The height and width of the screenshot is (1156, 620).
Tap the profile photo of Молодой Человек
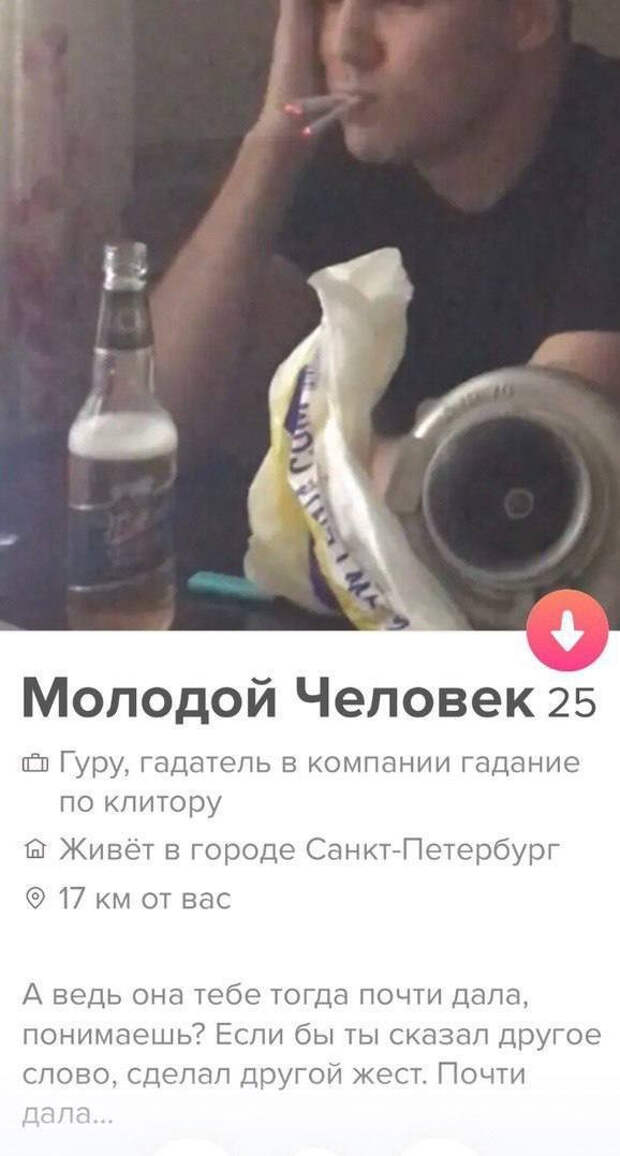pos(310,300)
